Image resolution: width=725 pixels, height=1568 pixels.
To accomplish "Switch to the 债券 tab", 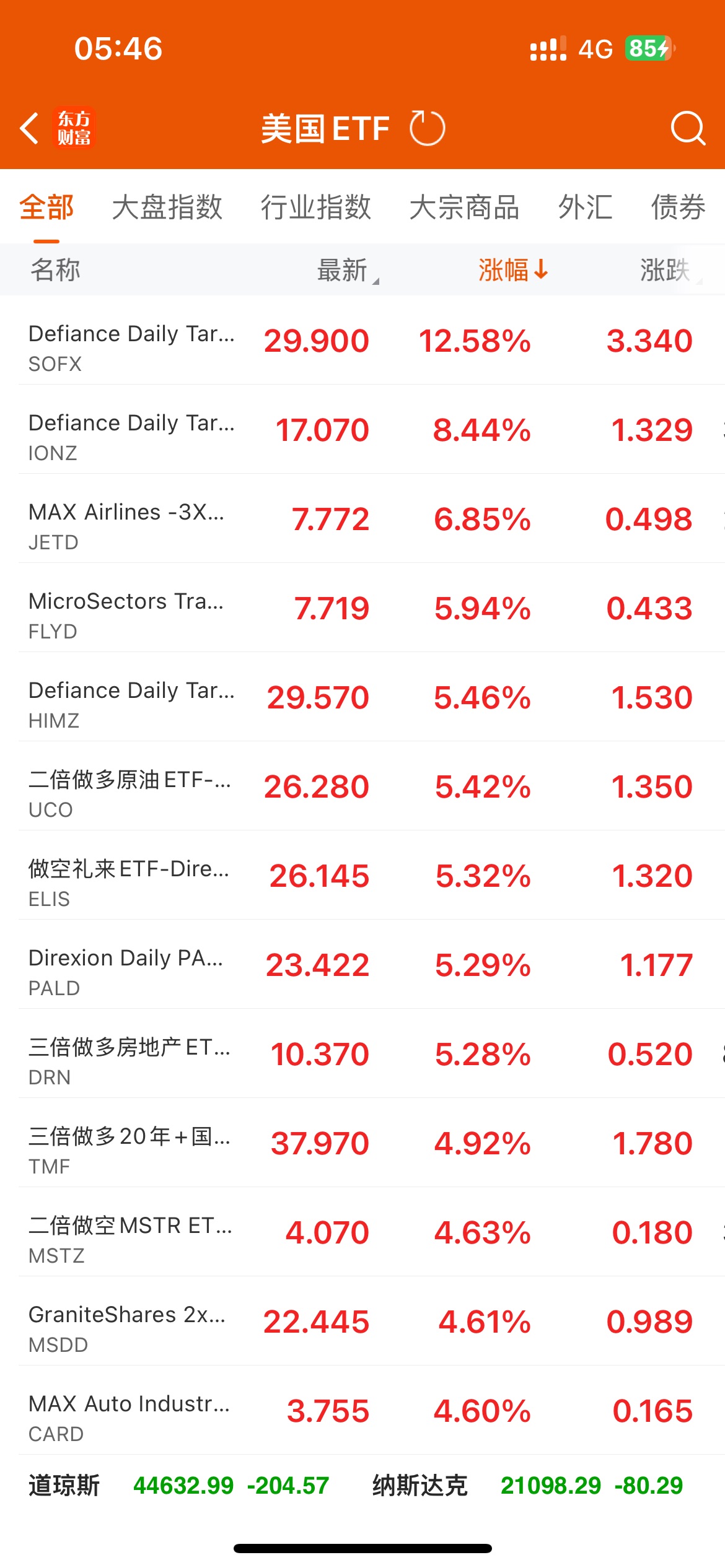I will [x=679, y=207].
